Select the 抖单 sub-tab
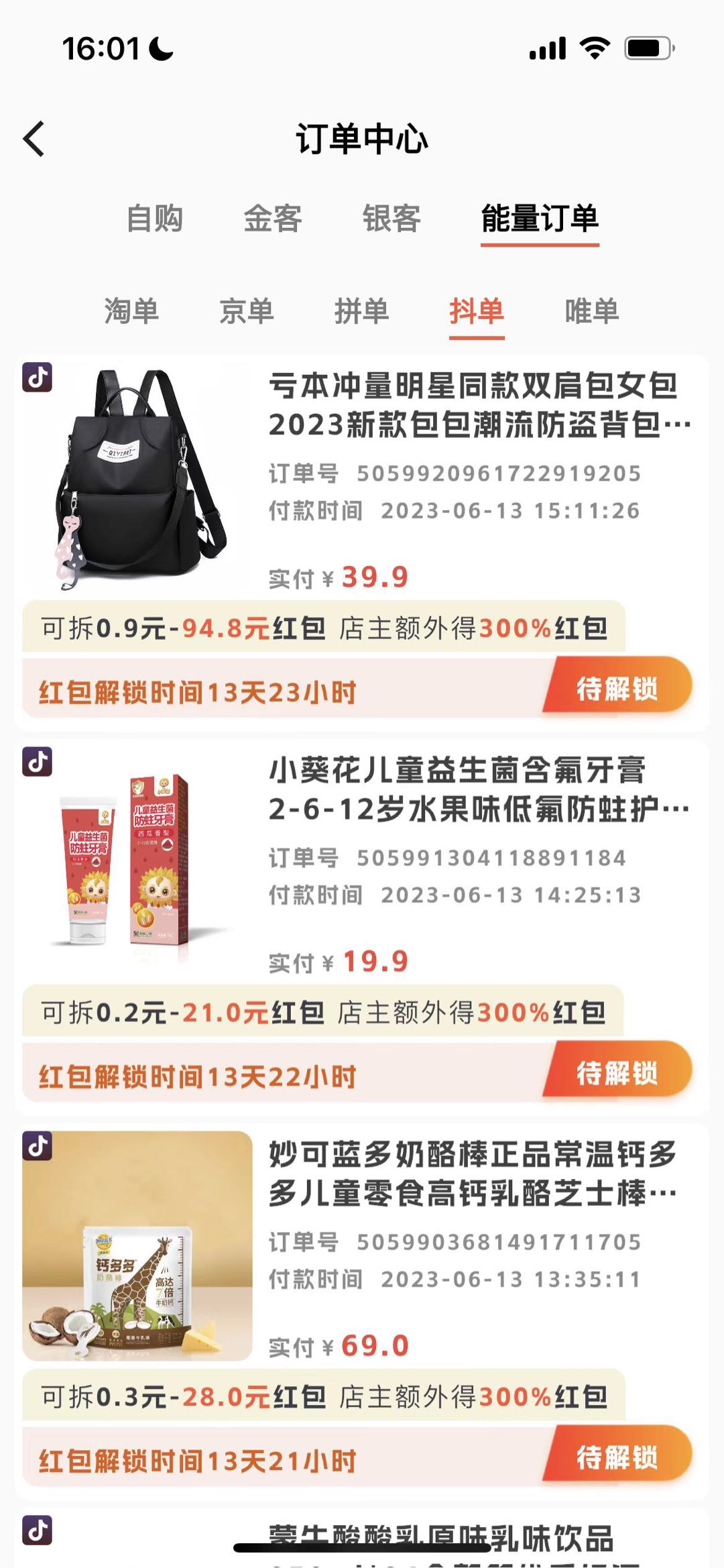This screenshot has width=724, height=1568. tap(477, 311)
